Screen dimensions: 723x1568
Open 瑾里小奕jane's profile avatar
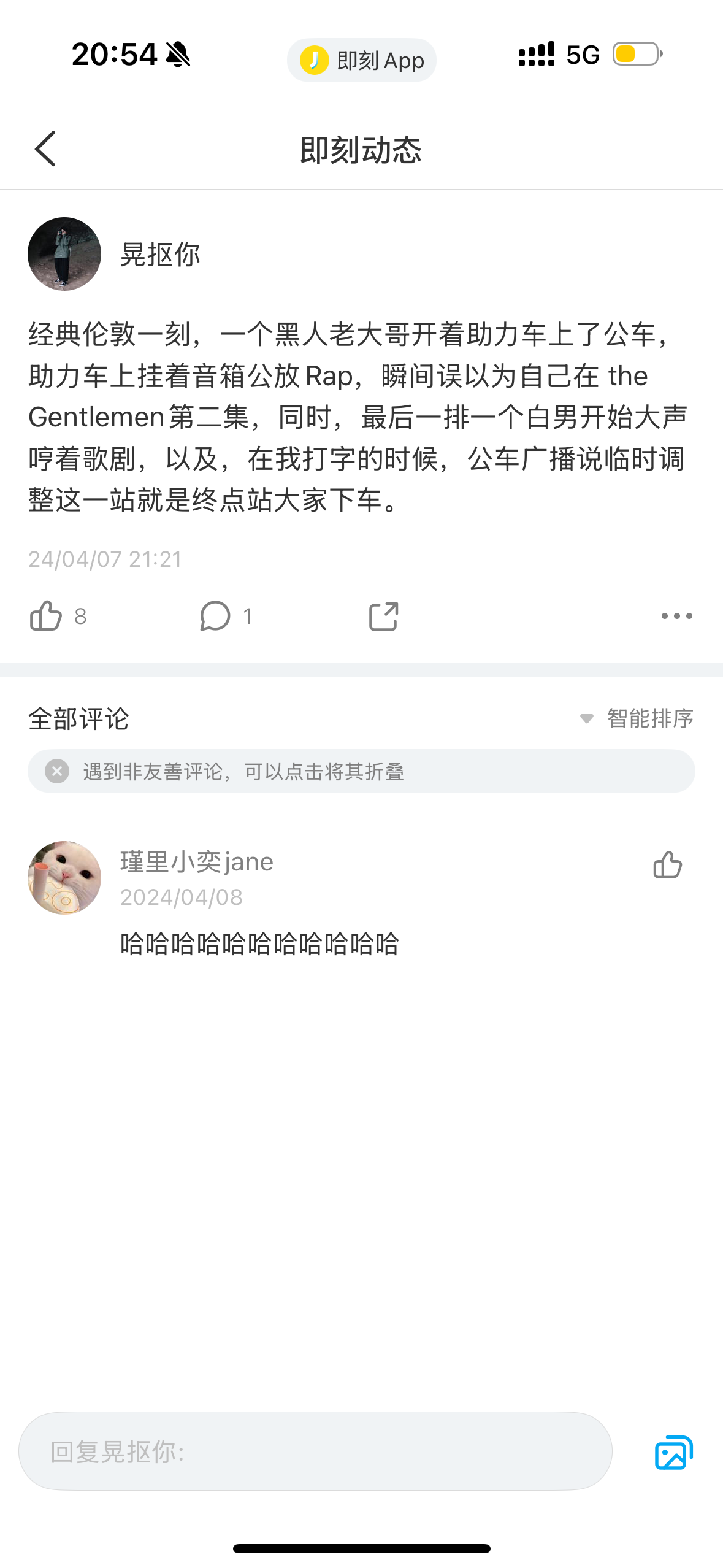tap(64, 877)
